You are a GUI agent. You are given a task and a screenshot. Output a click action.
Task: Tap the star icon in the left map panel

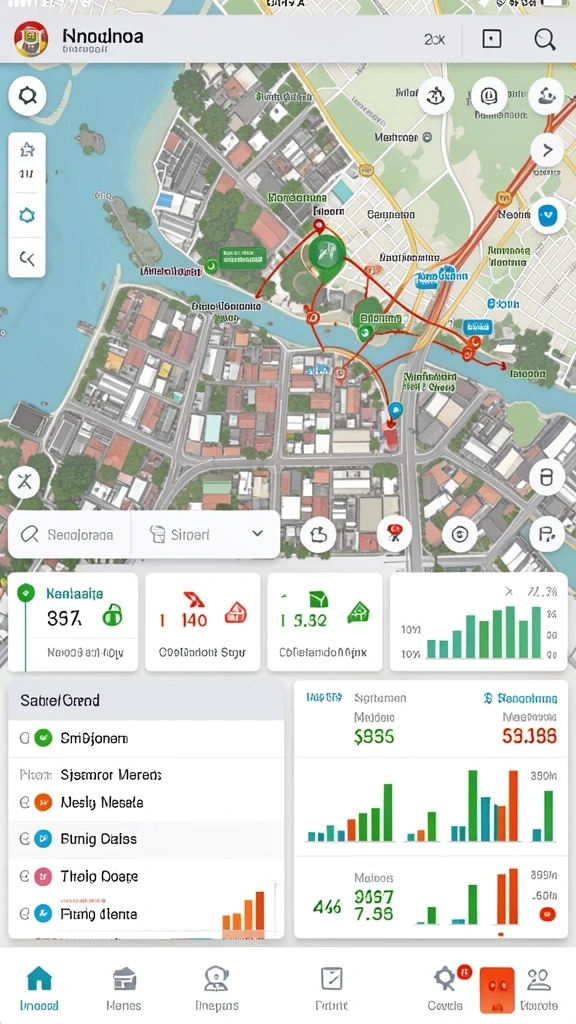(27, 151)
